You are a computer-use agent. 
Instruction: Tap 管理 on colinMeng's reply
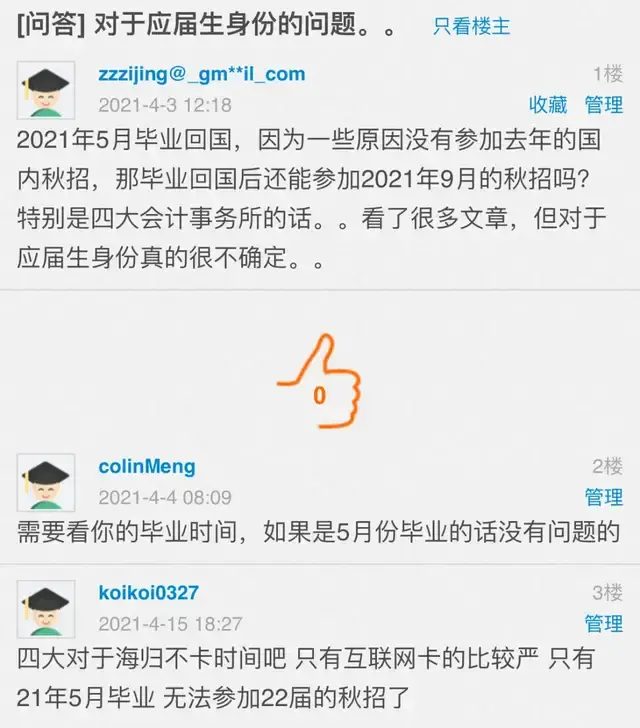[x=604, y=497]
